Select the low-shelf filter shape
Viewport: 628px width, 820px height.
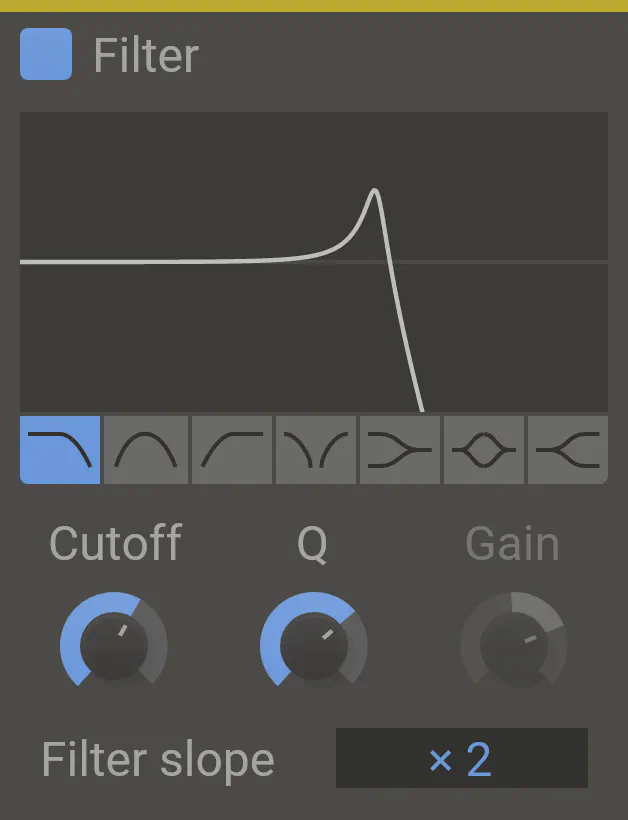click(x=401, y=450)
